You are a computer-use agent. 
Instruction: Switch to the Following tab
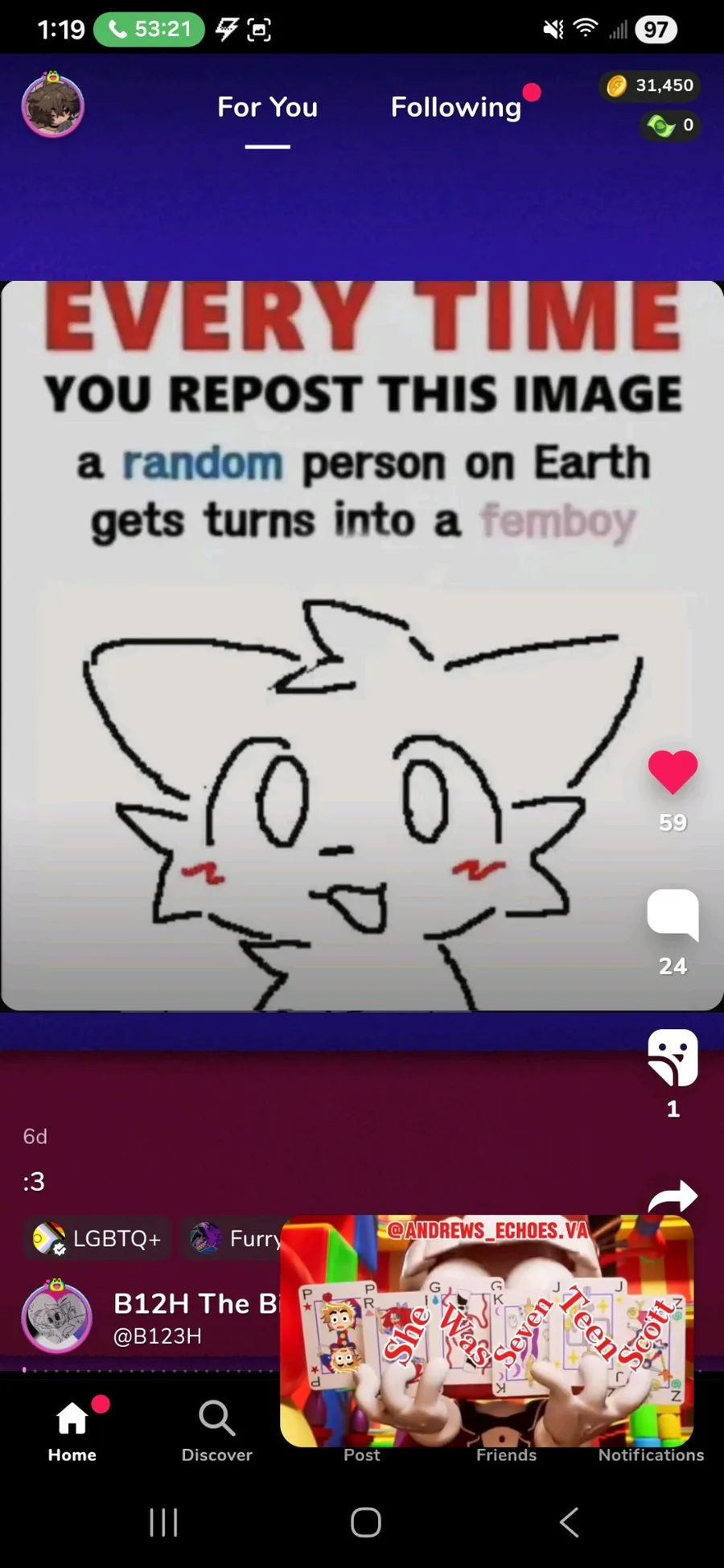pos(456,107)
